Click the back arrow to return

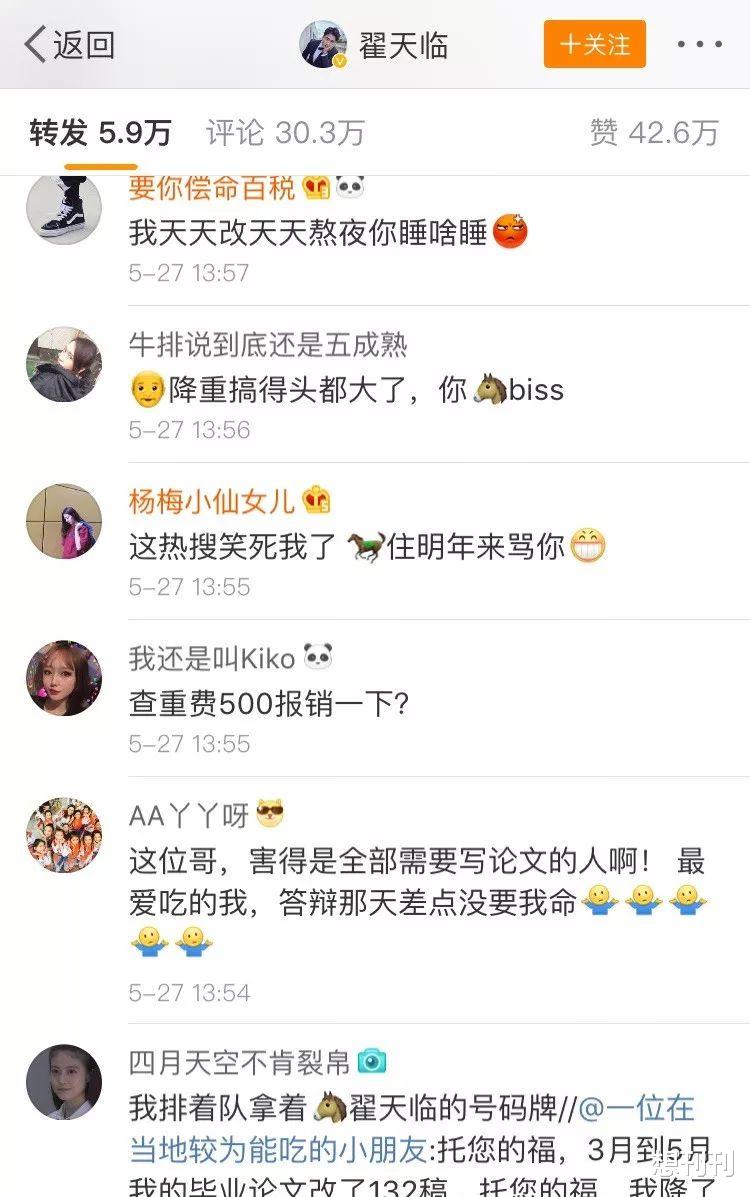click(x=37, y=44)
